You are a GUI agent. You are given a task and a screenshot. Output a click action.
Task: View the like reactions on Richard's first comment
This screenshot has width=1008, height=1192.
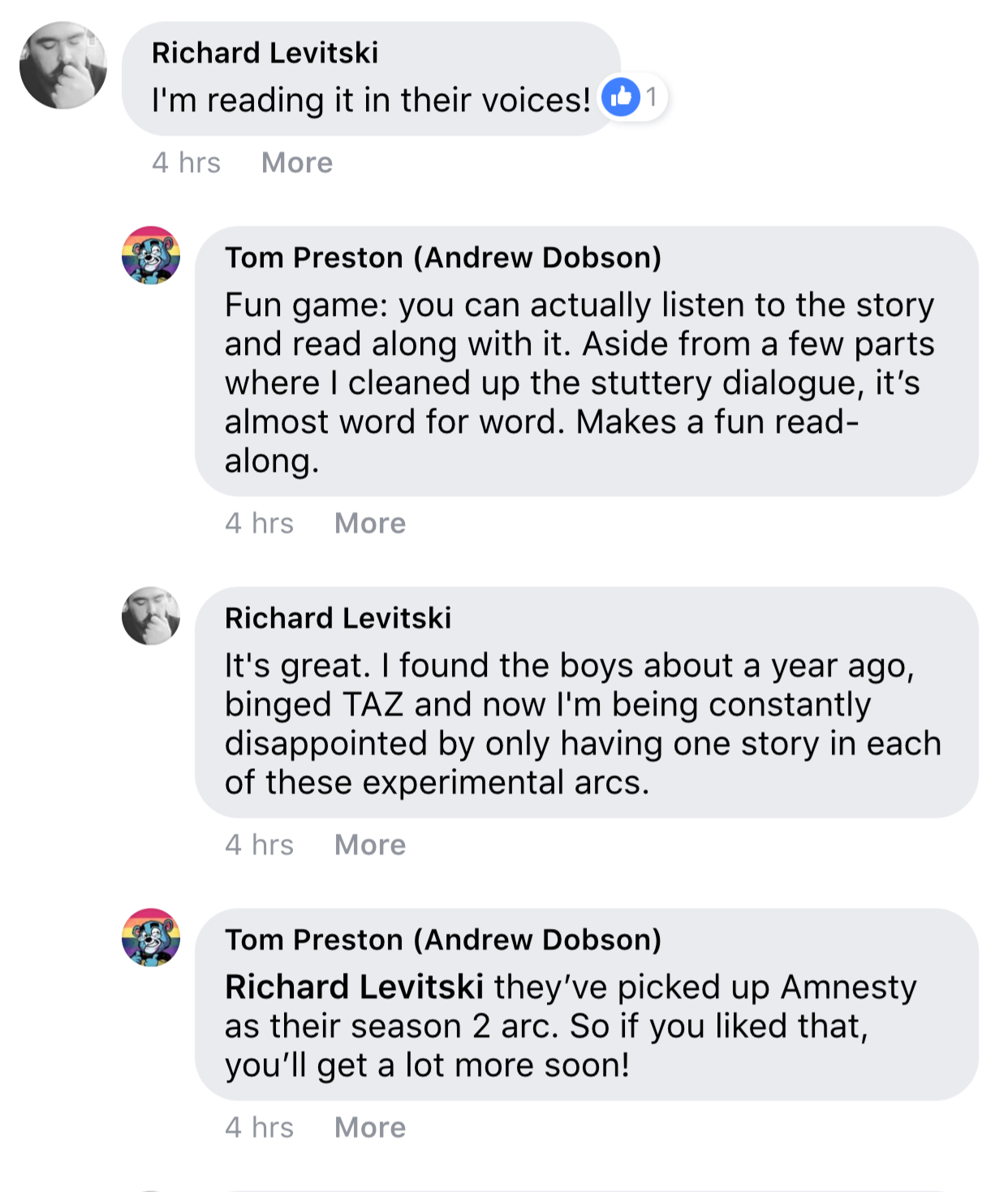[x=632, y=97]
